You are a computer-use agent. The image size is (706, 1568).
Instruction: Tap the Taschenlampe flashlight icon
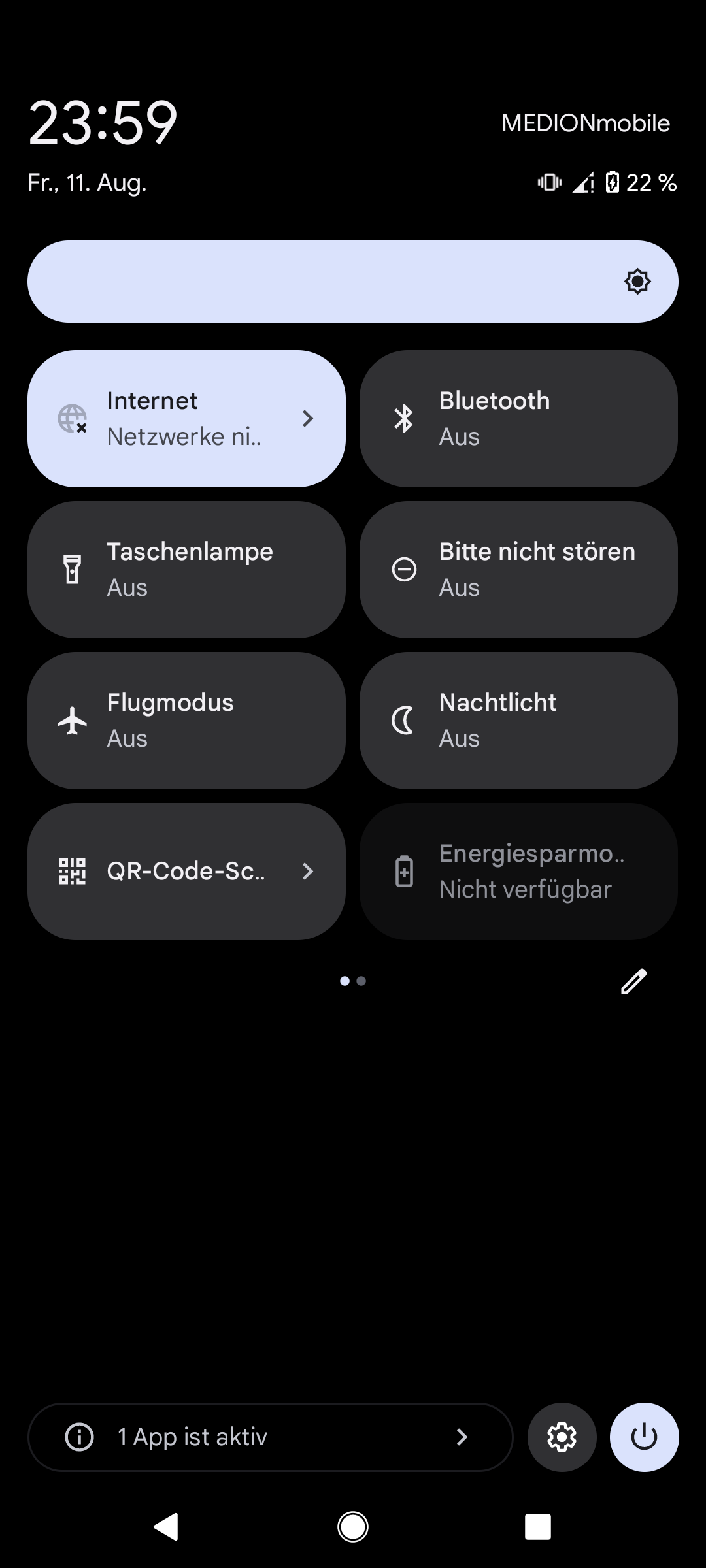coord(72,569)
